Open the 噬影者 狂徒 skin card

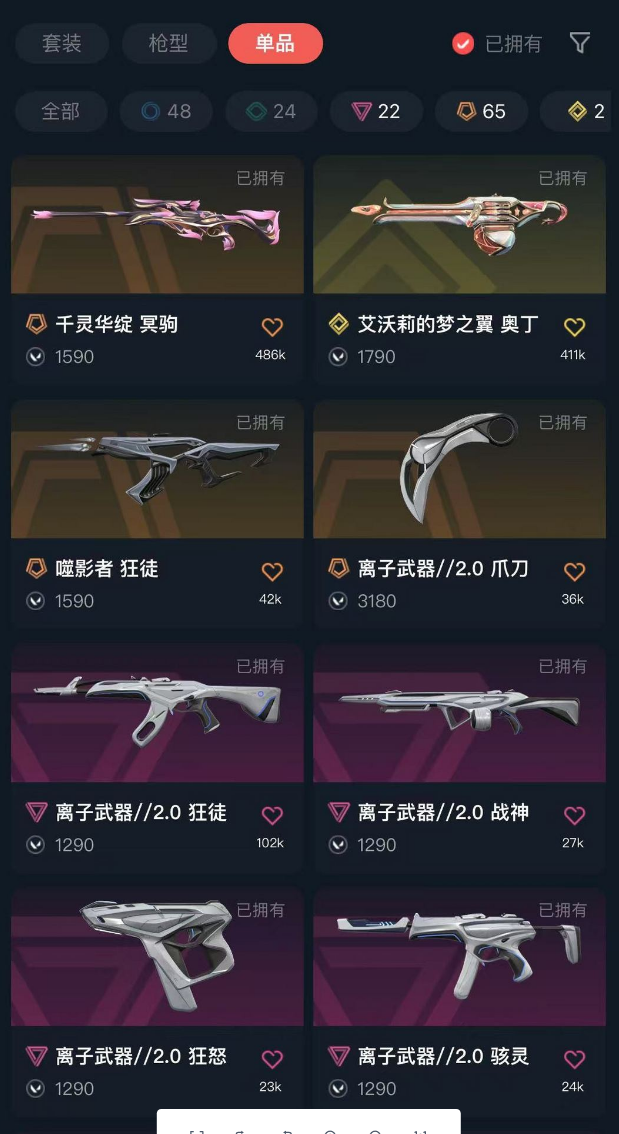click(158, 513)
